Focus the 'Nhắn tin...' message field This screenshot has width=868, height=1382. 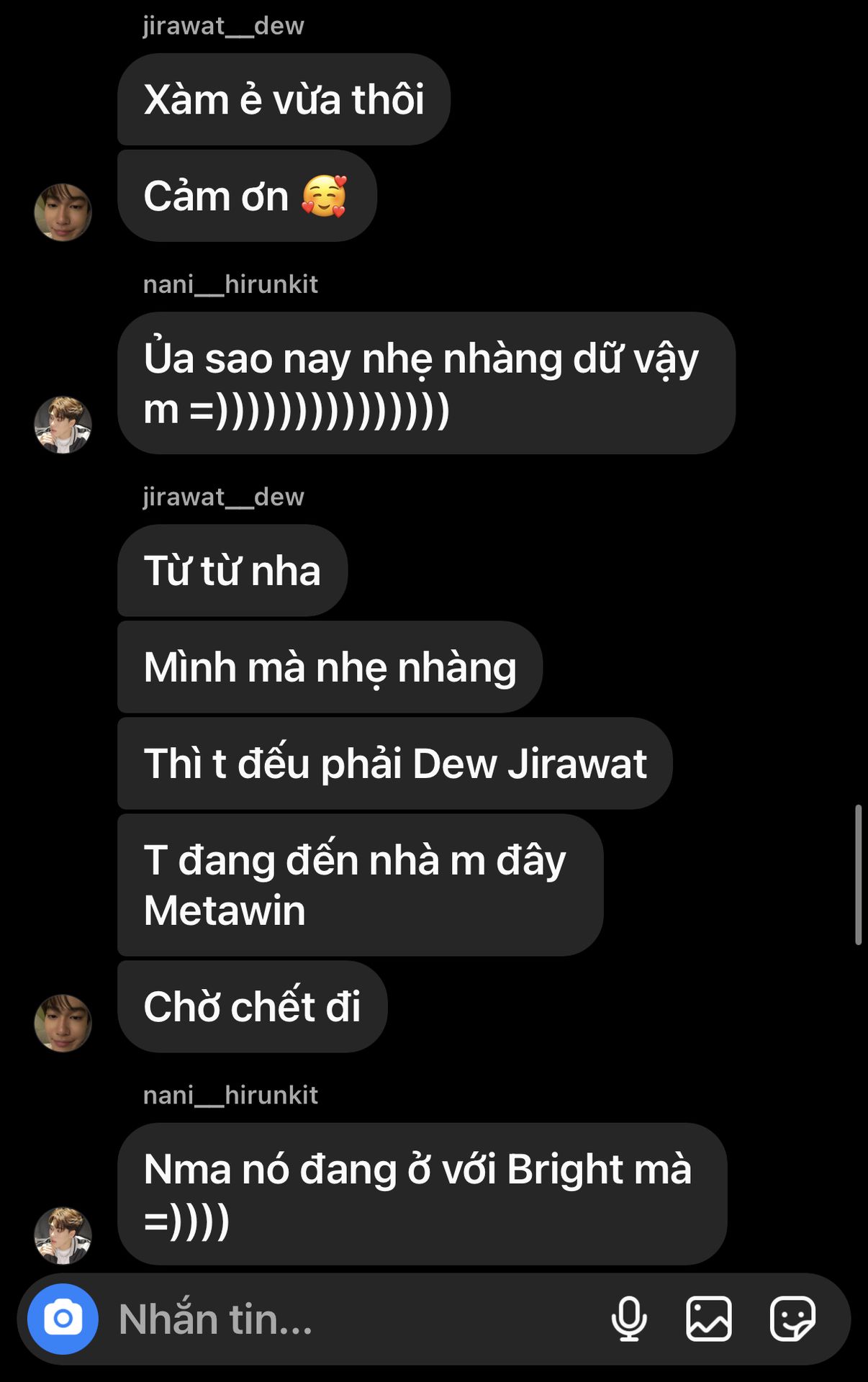pyautogui.click(x=345, y=1319)
